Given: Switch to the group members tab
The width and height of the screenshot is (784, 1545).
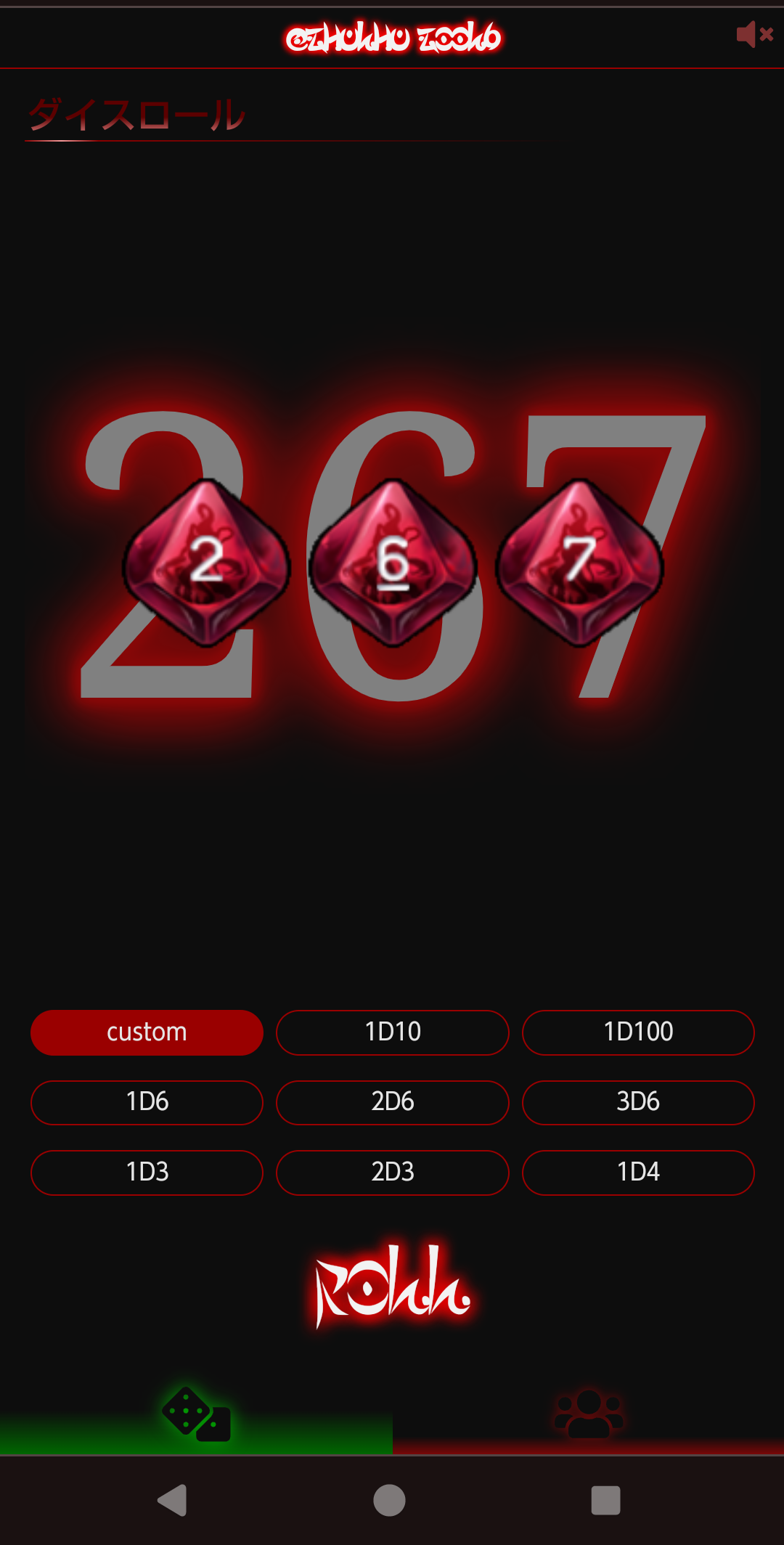Looking at the screenshot, I should [x=589, y=1415].
